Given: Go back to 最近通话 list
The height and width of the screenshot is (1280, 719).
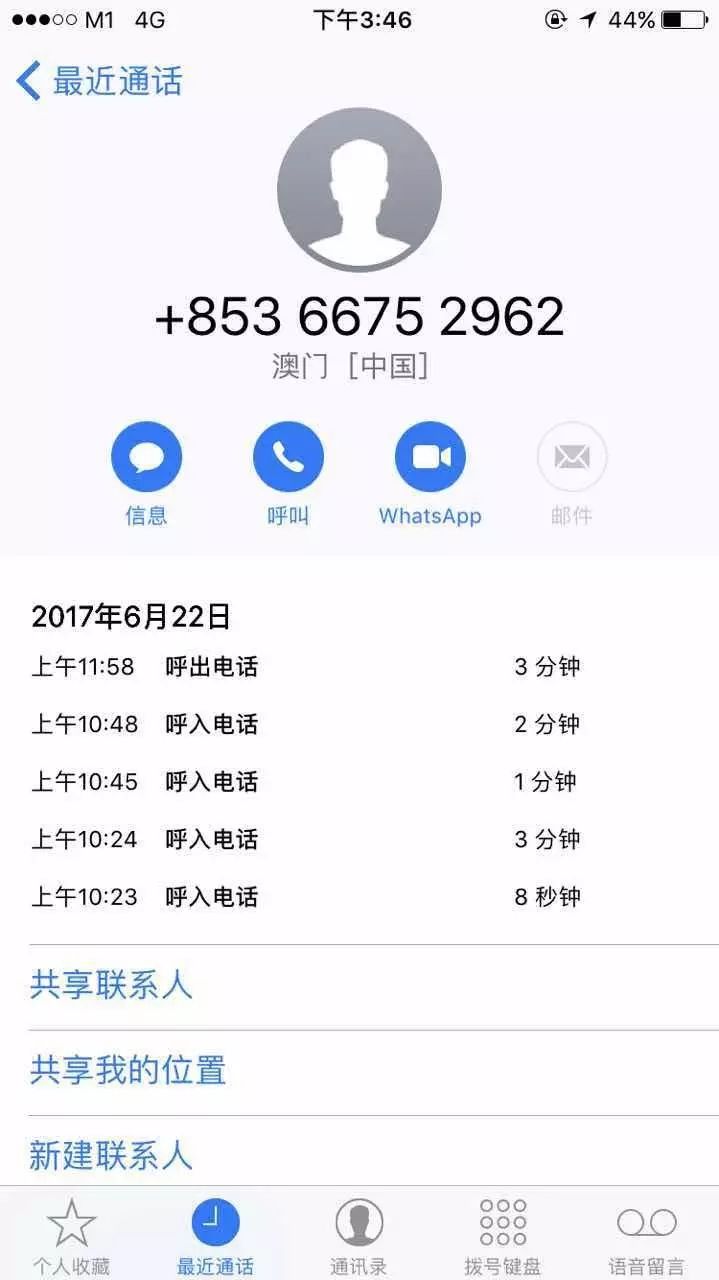Looking at the screenshot, I should (x=98, y=81).
